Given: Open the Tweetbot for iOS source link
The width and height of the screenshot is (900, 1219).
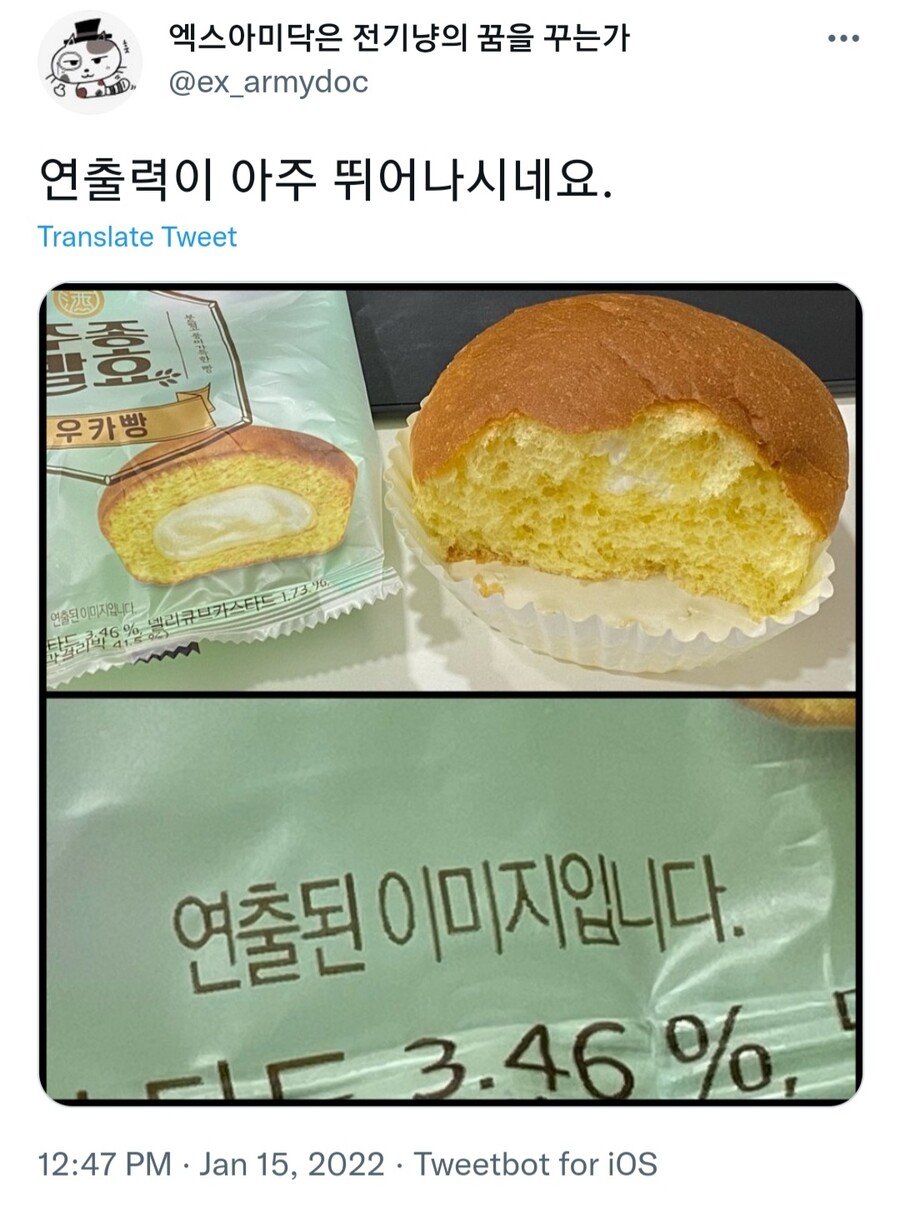Looking at the screenshot, I should (x=535, y=1165).
